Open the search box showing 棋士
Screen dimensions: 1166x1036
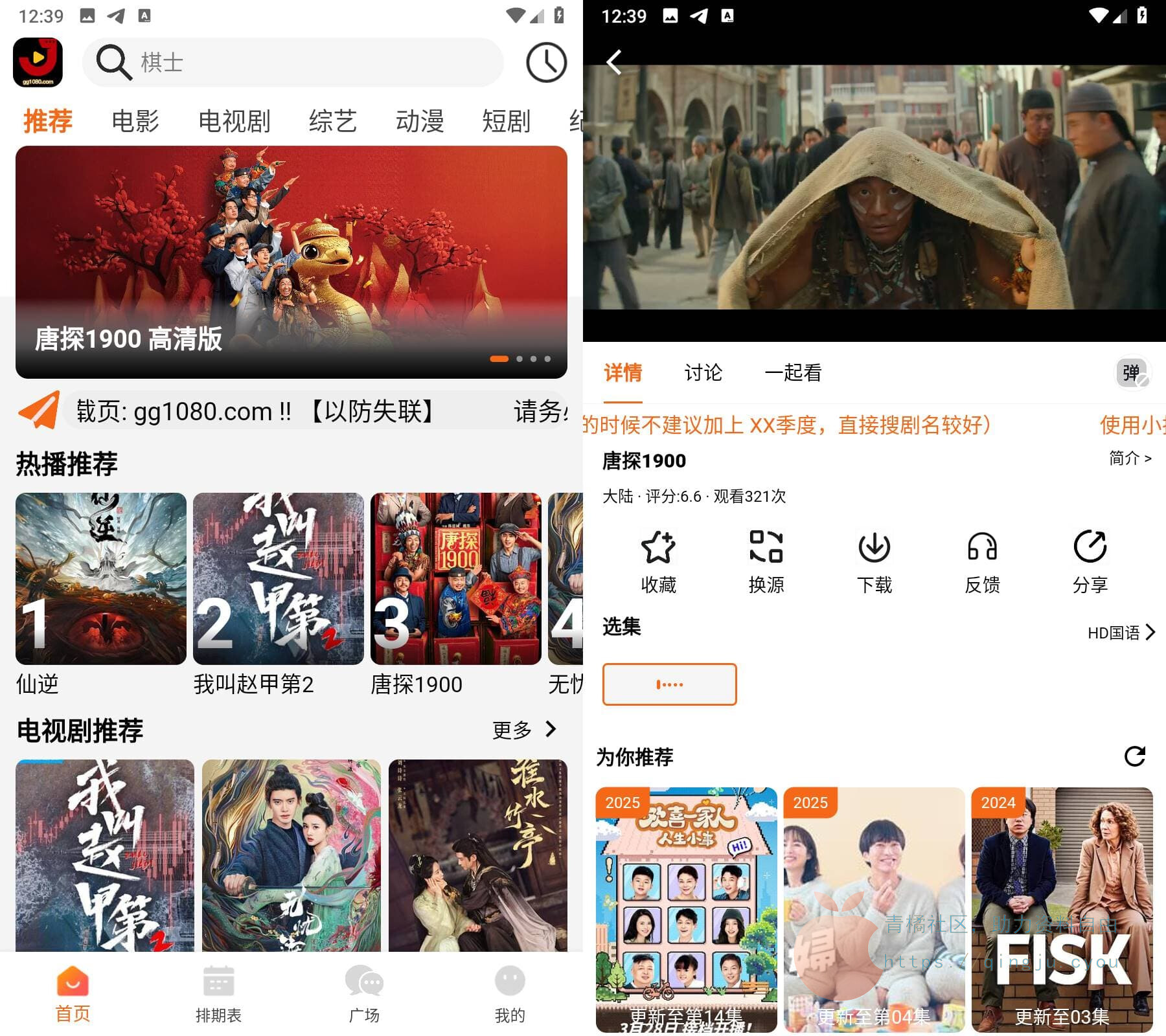point(291,62)
